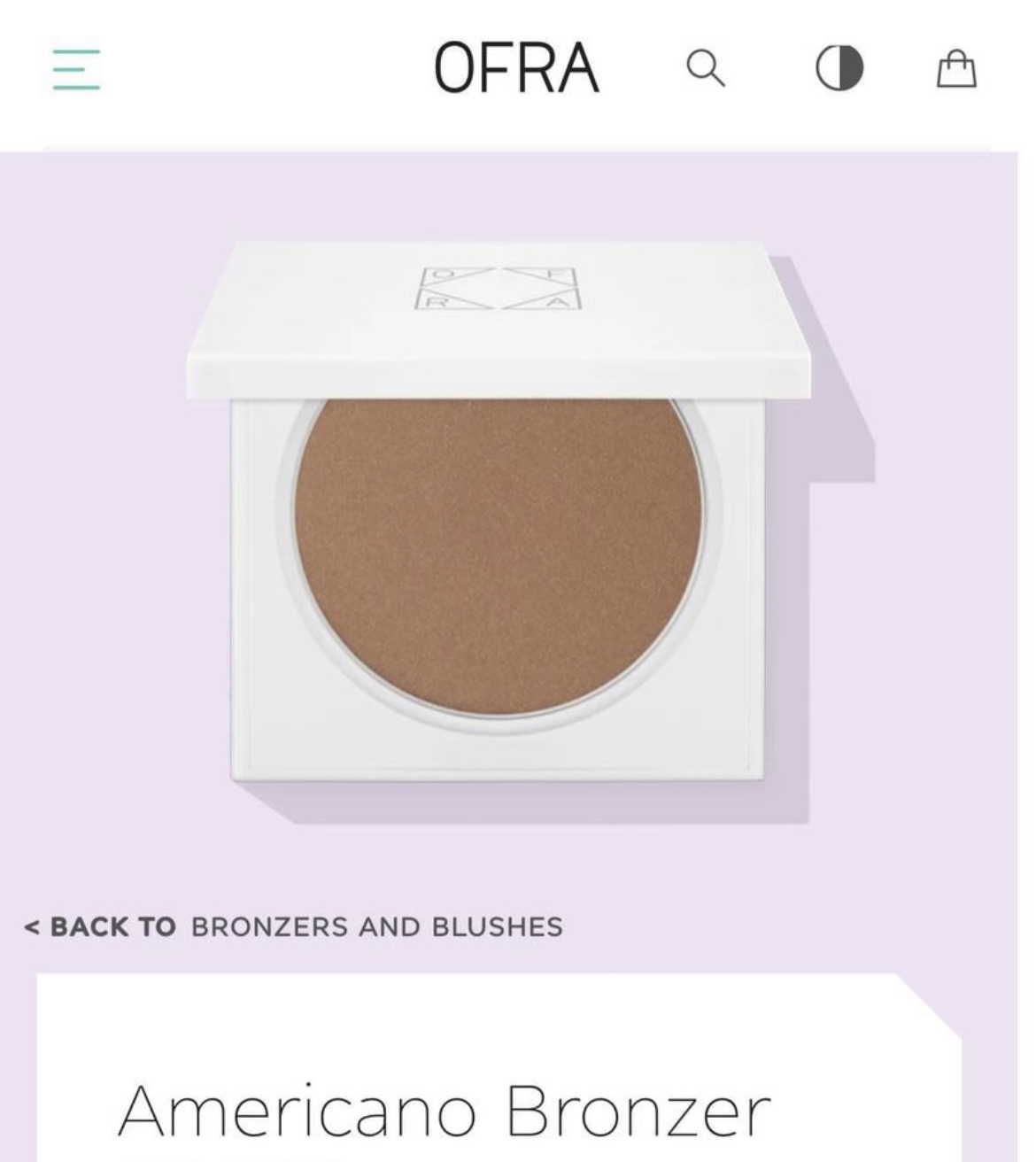Toggle the contrast mode icon
Screen dimensions: 1036x1162
(x=838, y=71)
